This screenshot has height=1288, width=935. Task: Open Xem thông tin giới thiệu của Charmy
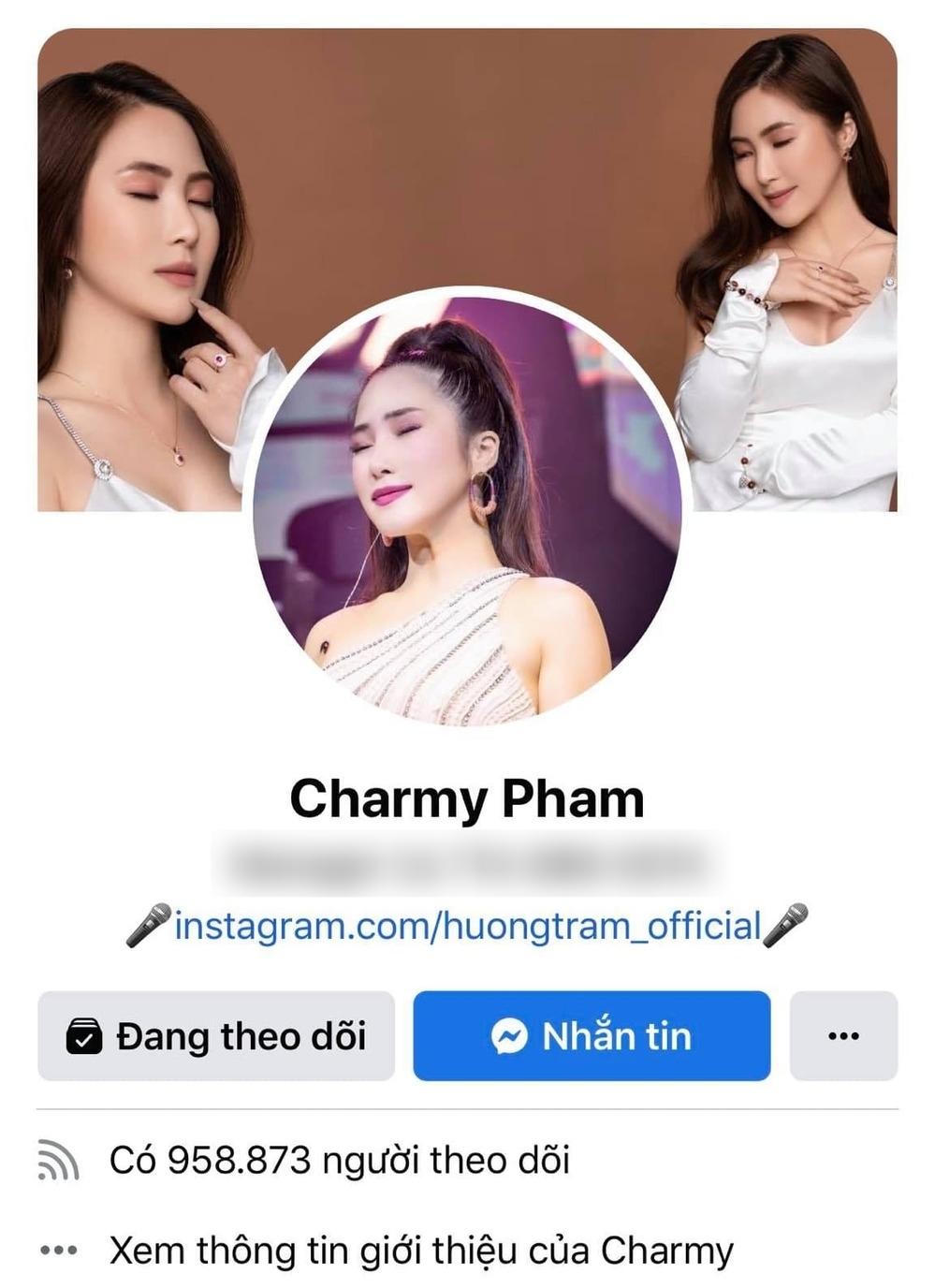pyautogui.click(x=421, y=1247)
